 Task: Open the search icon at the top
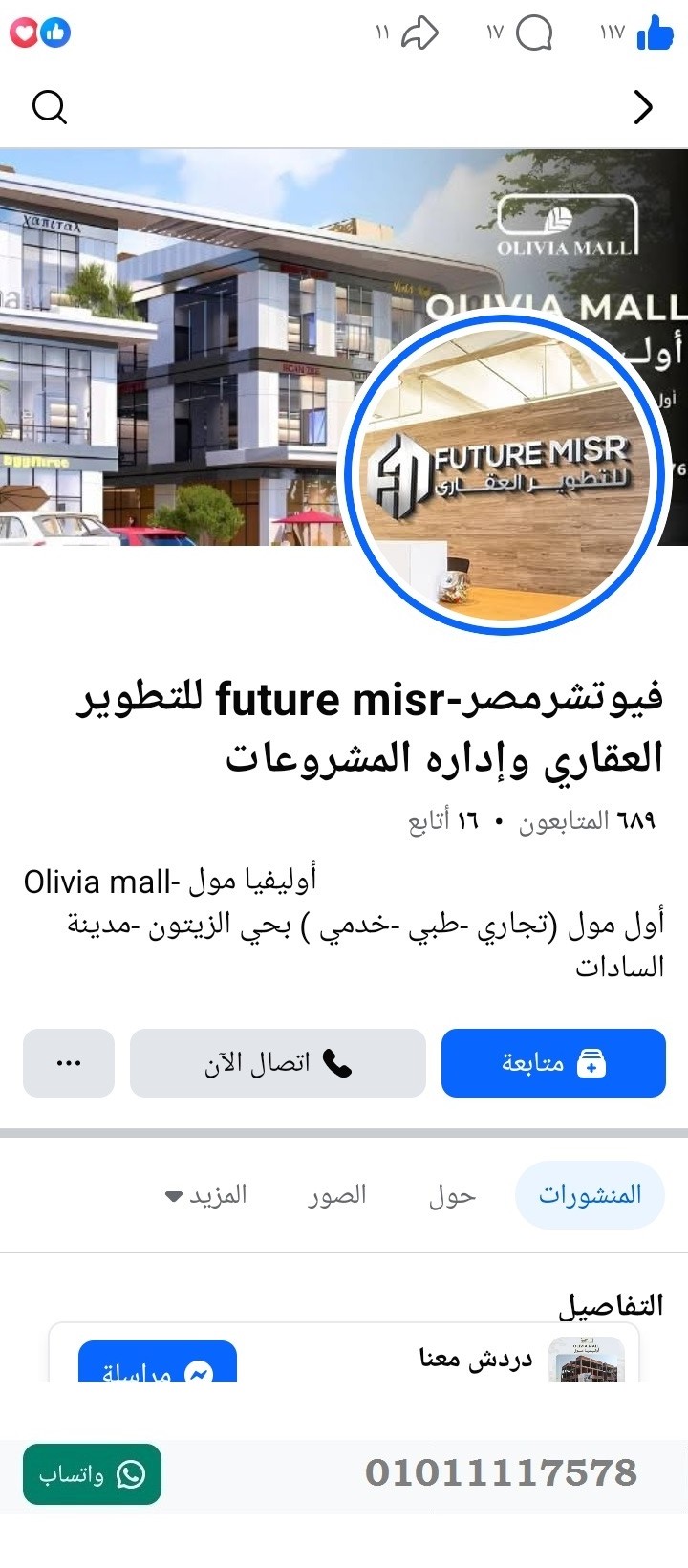(x=49, y=107)
